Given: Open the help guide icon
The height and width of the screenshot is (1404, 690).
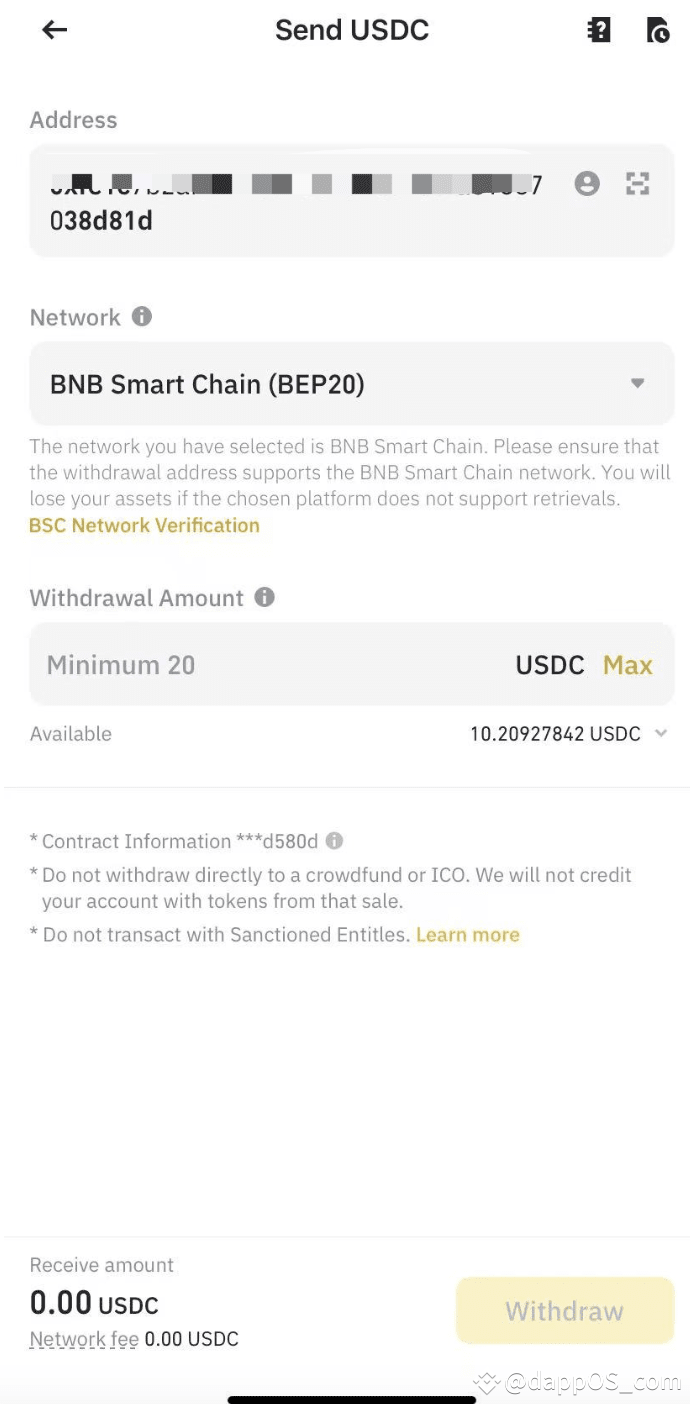Looking at the screenshot, I should tap(598, 30).
